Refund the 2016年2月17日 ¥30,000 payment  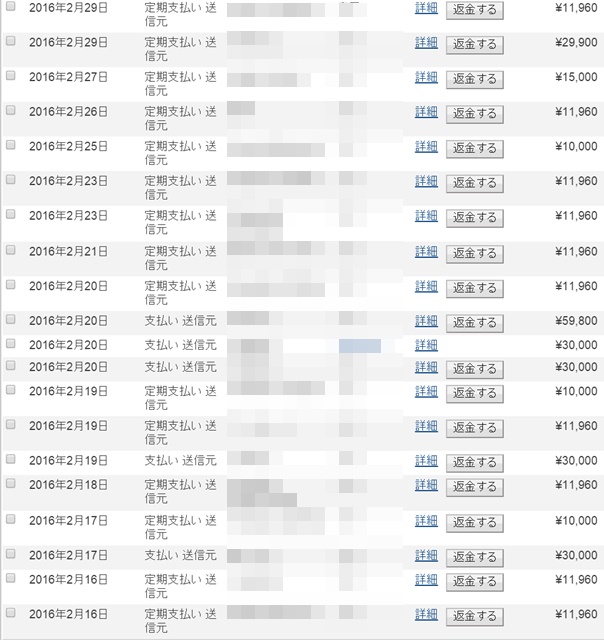(474, 557)
